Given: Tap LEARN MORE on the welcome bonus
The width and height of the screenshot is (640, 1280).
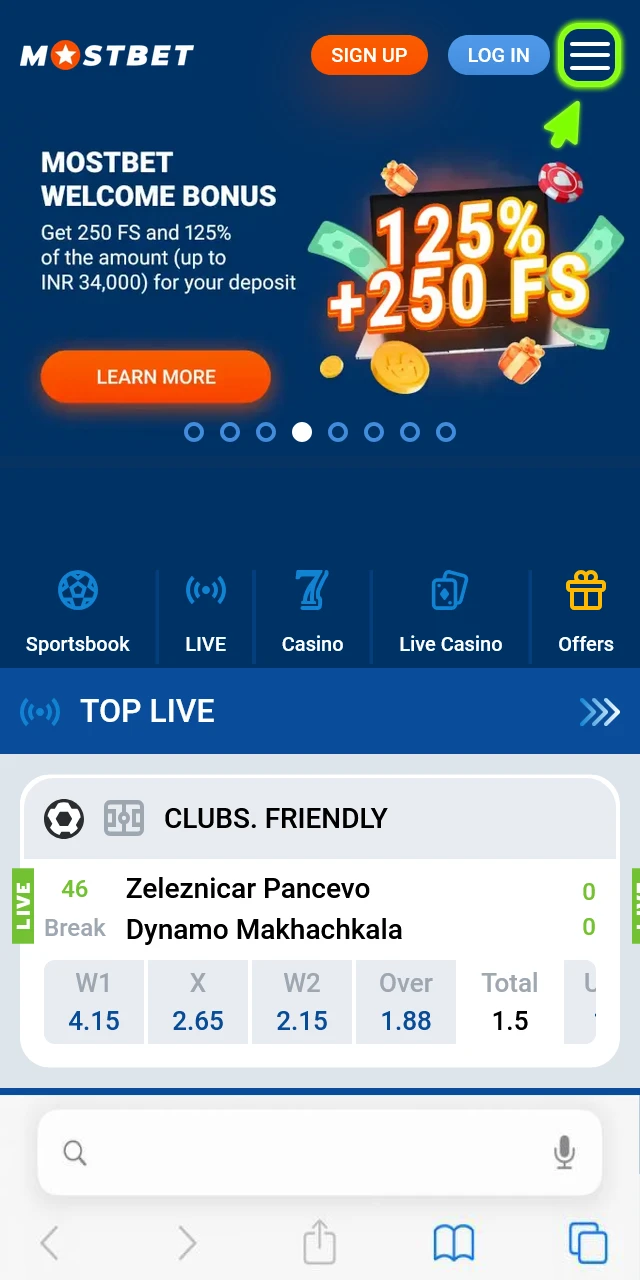Looking at the screenshot, I should click(156, 377).
